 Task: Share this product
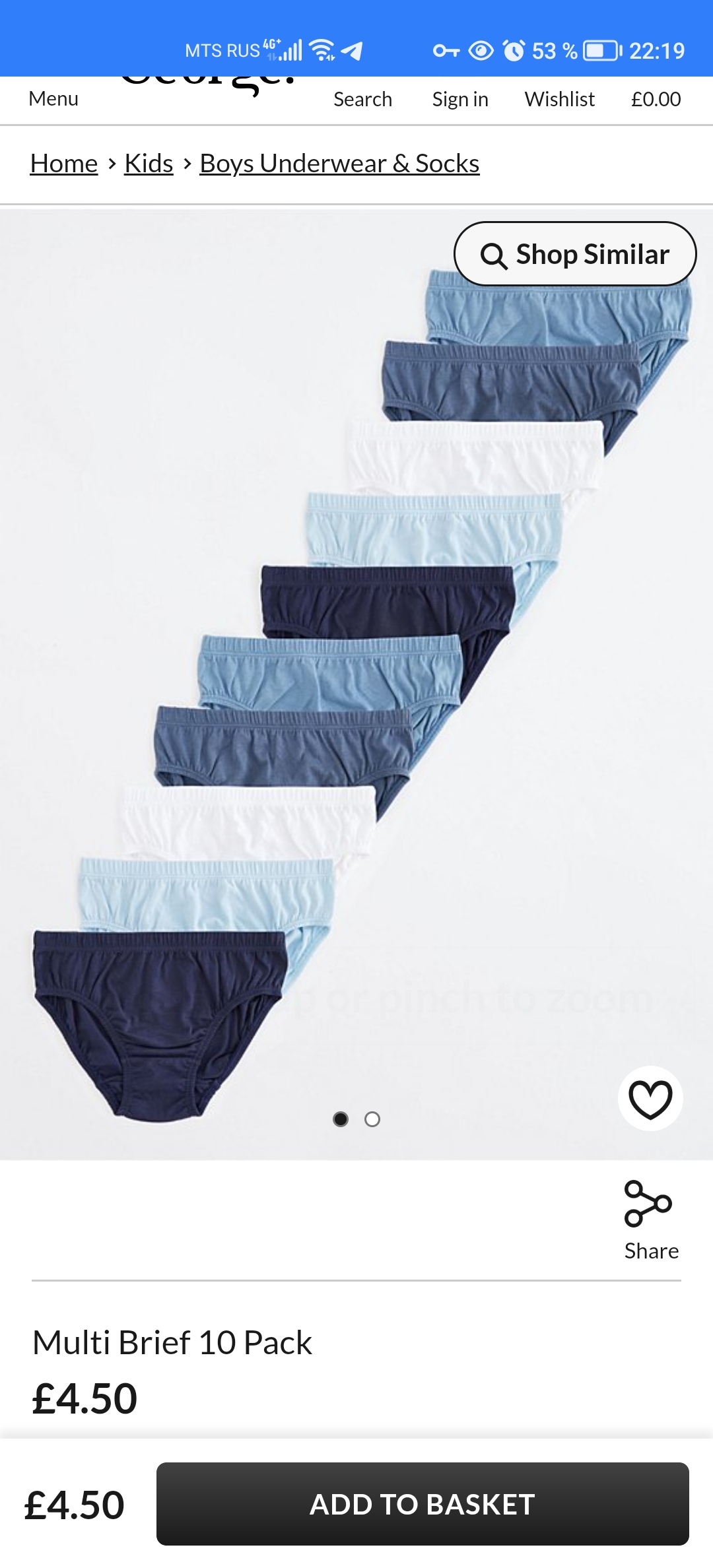pyautogui.click(x=650, y=1220)
